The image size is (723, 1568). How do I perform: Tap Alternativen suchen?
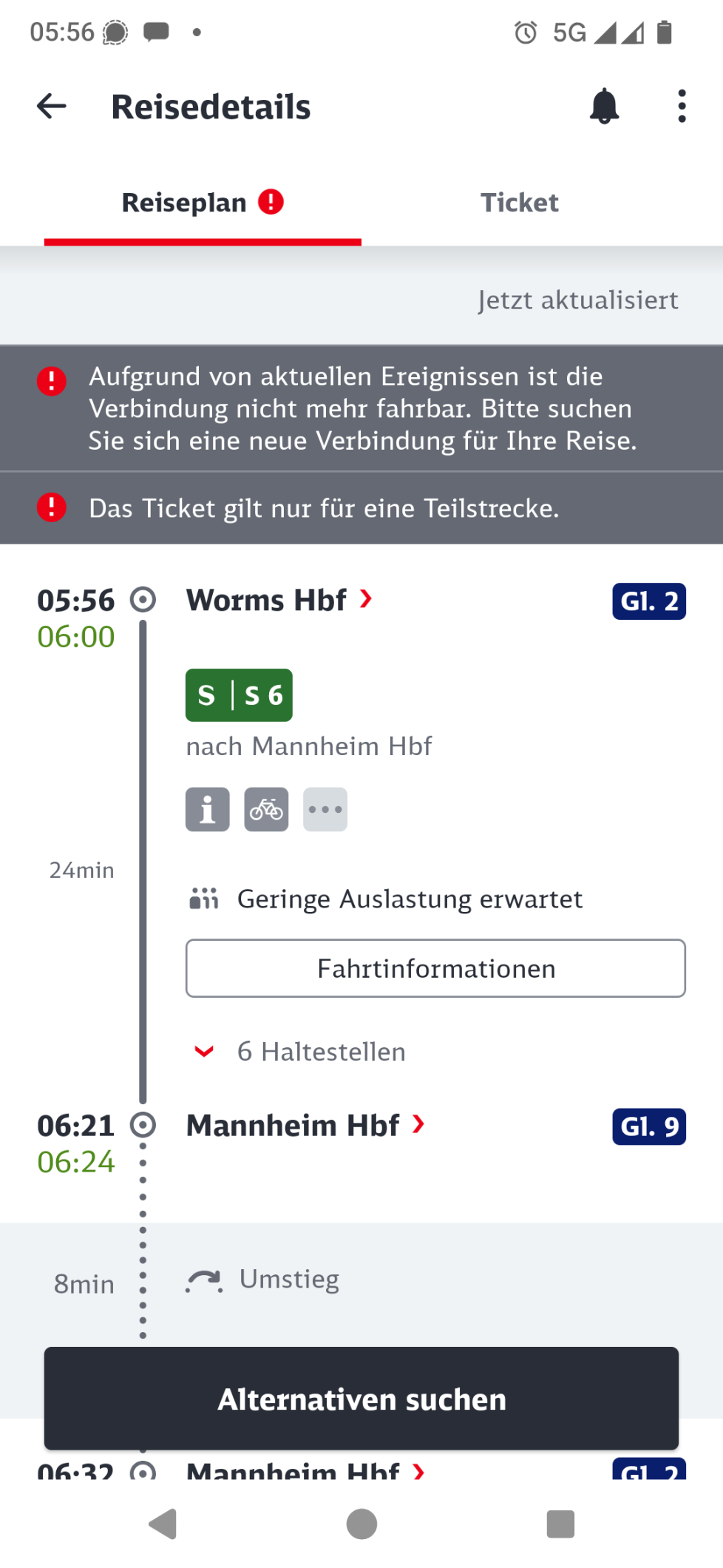pyautogui.click(x=361, y=1399)
